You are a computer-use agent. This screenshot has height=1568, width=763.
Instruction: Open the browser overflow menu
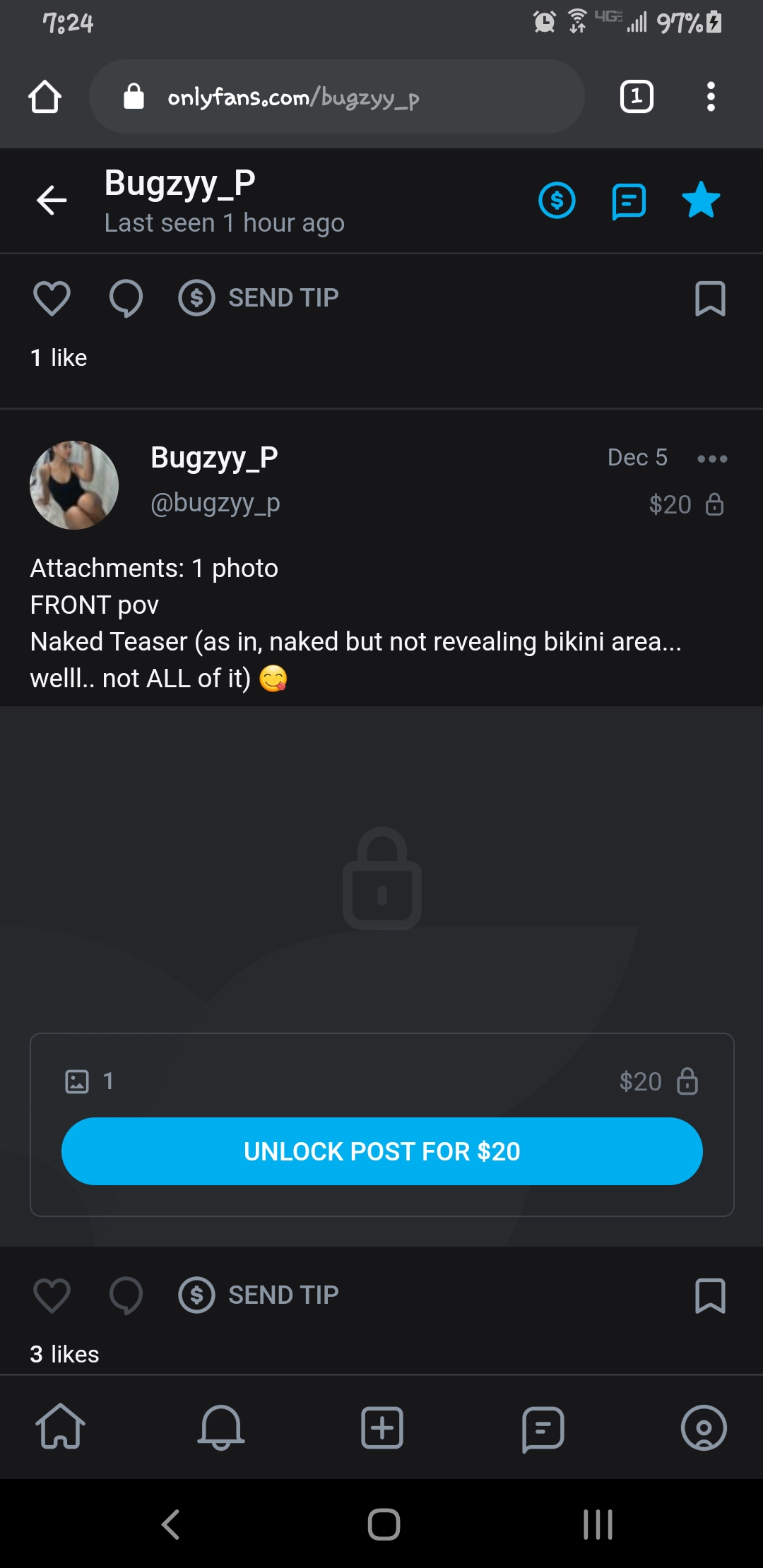tap(711, 97)
